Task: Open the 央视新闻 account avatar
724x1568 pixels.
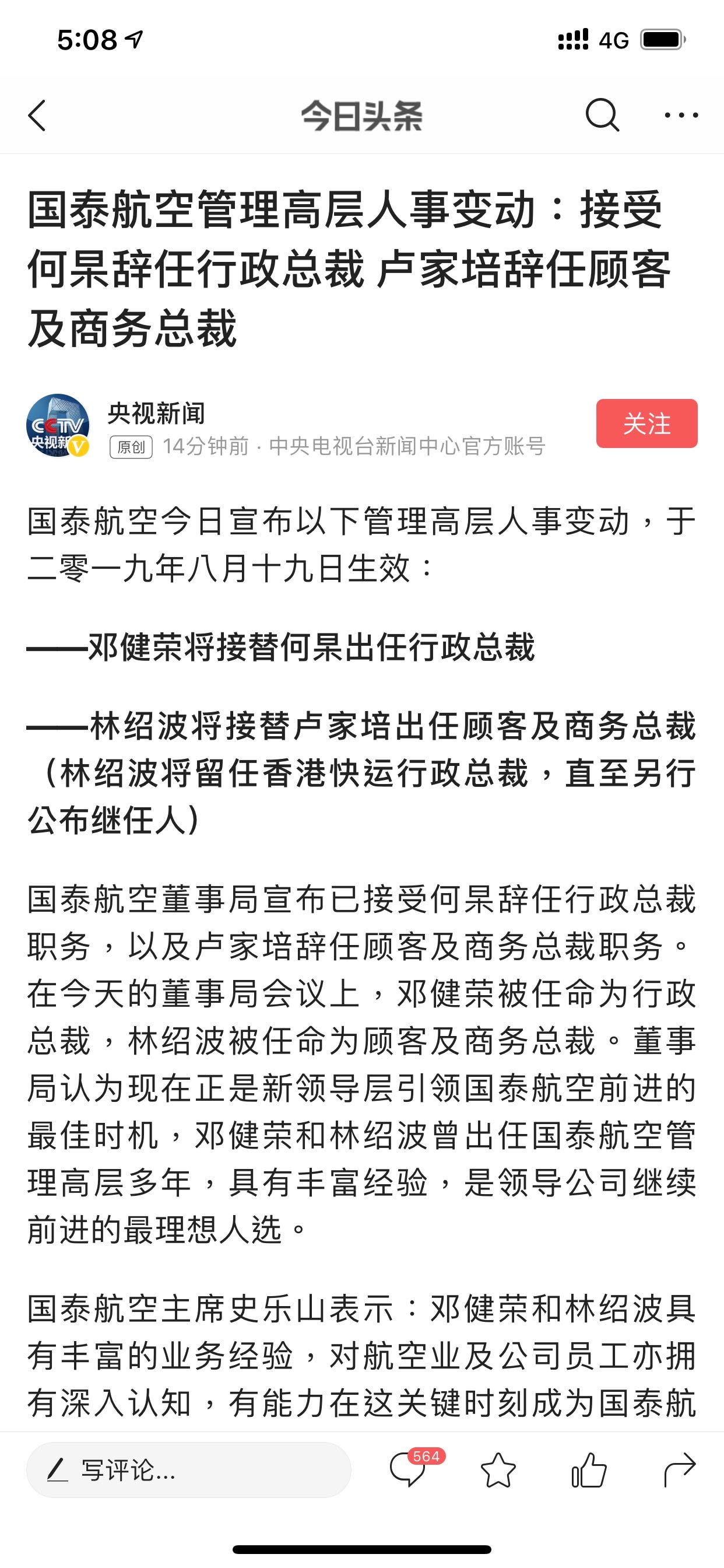Action: pos(58,425)
